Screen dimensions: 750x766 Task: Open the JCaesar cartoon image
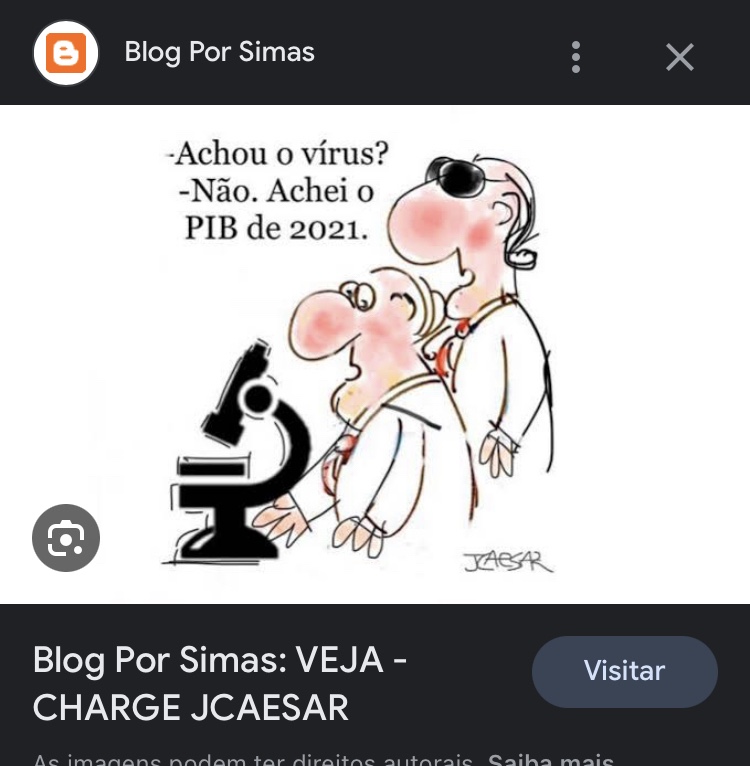coord(375,354)
